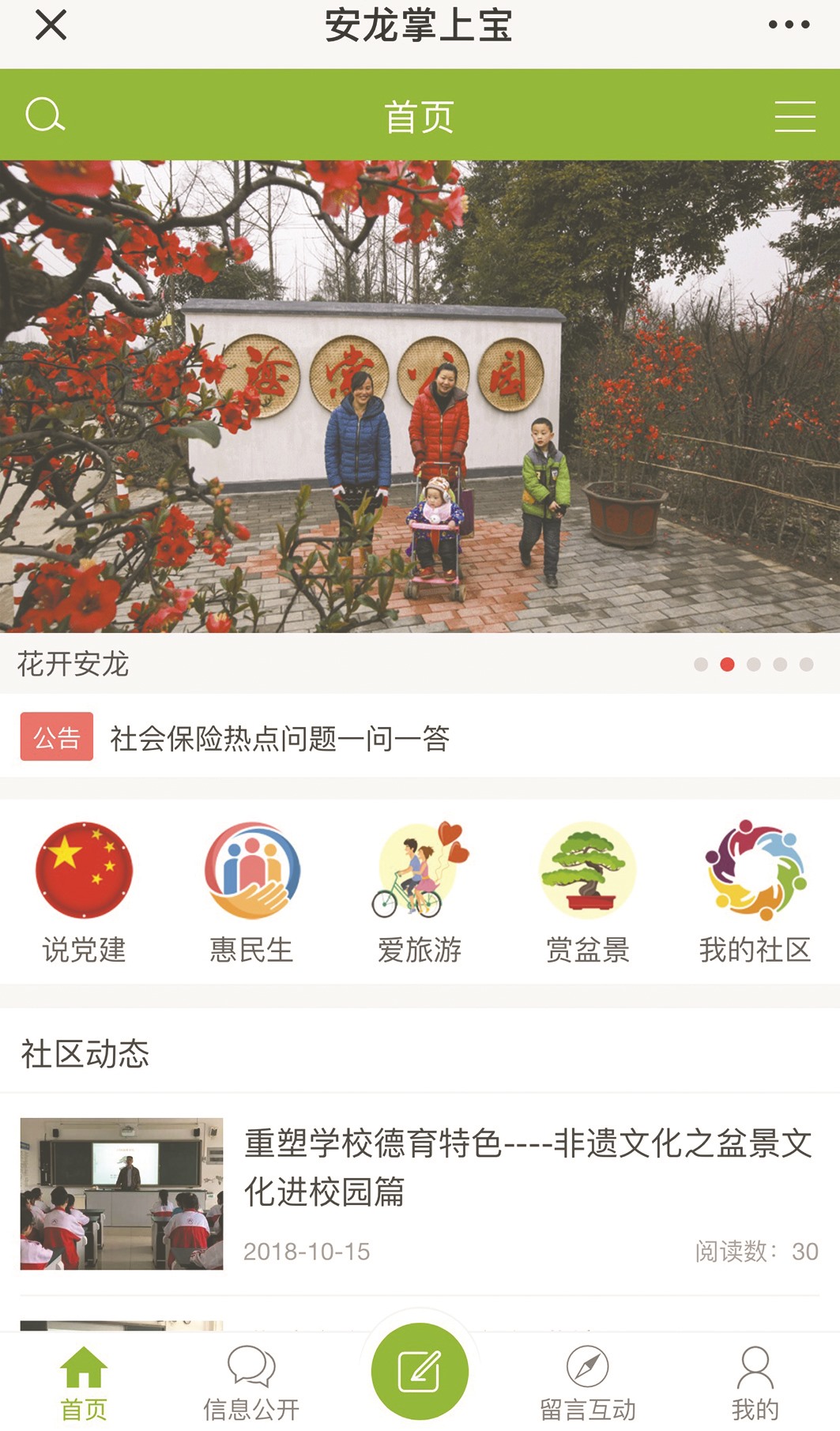Switch to the 留言互动 tab
The image size is (840, 1431).
click(587, 1384)
